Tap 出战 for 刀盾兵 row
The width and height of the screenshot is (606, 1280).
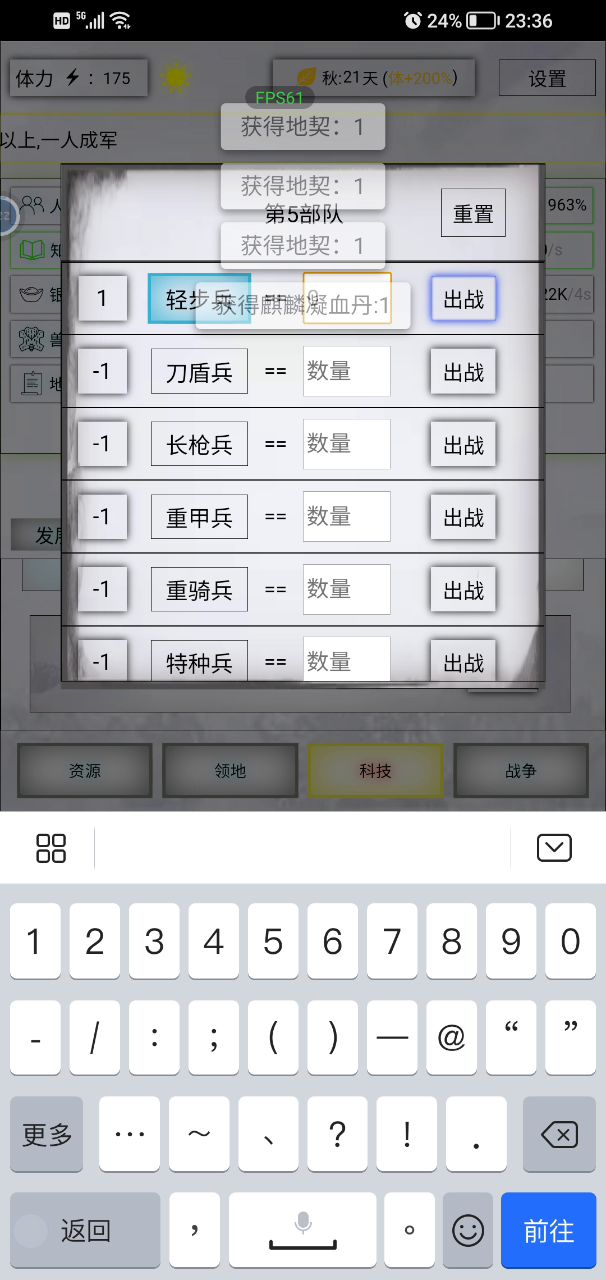pyautogui.click(x=463, y=372)
